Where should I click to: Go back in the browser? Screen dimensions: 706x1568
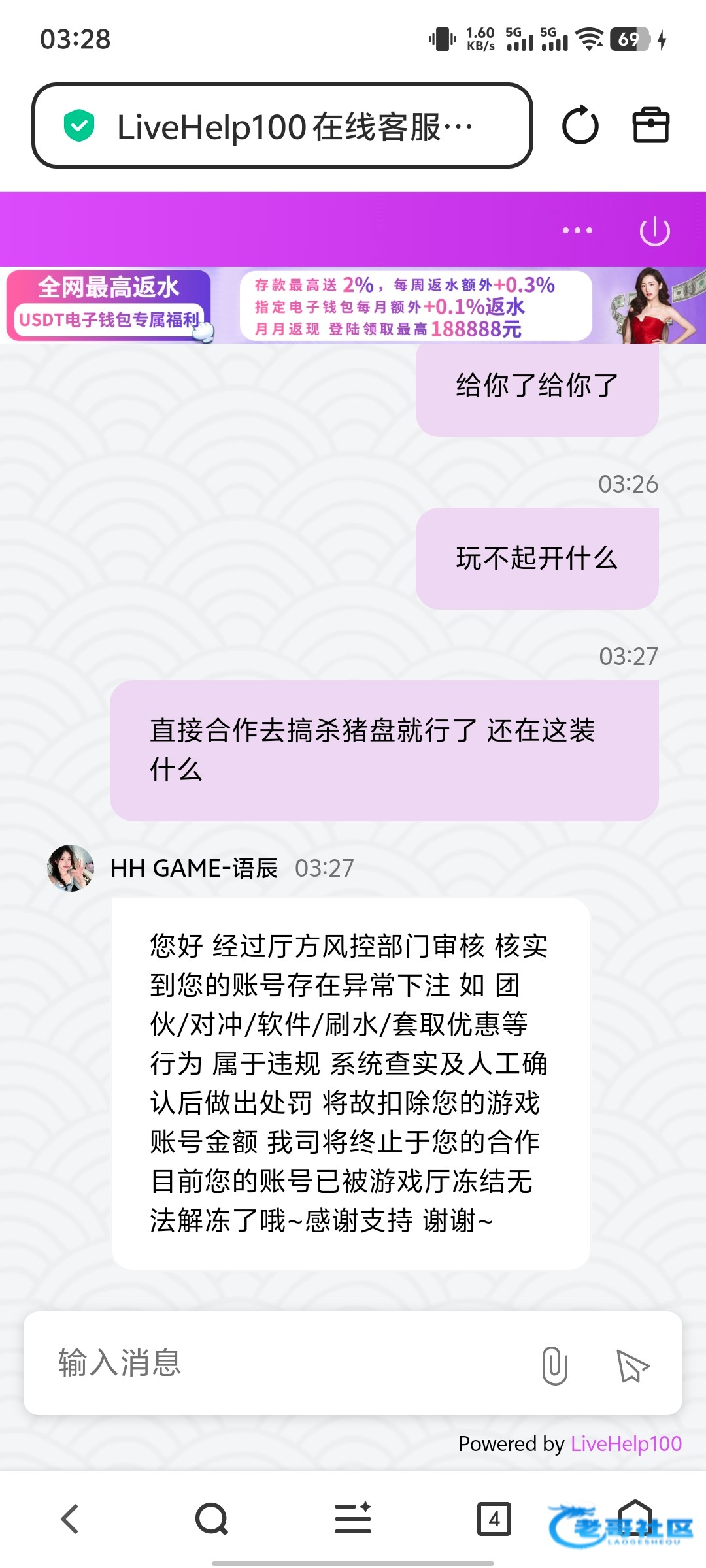(x=70, y=1519)
